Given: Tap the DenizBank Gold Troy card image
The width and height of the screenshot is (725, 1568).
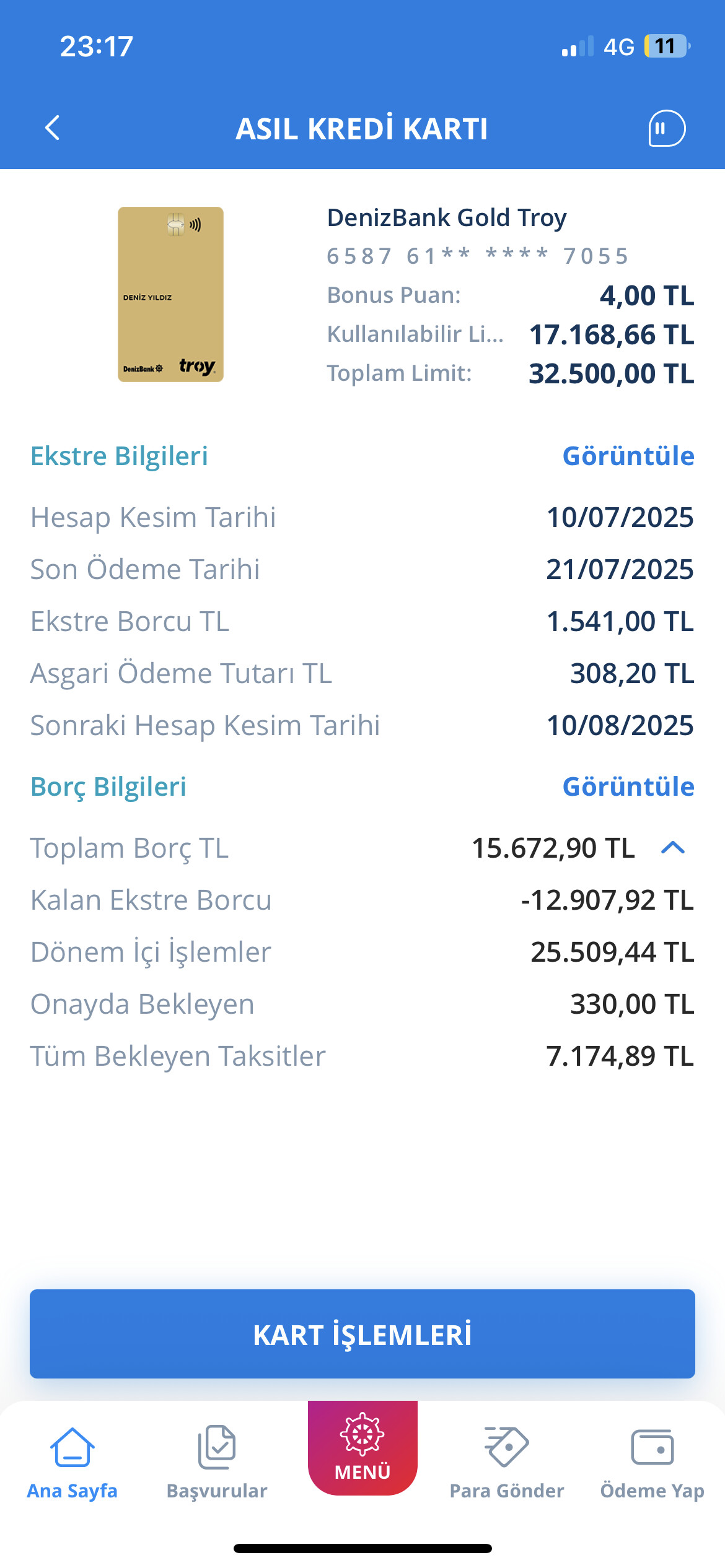Looking at the screenshot, I should (170, 294).
